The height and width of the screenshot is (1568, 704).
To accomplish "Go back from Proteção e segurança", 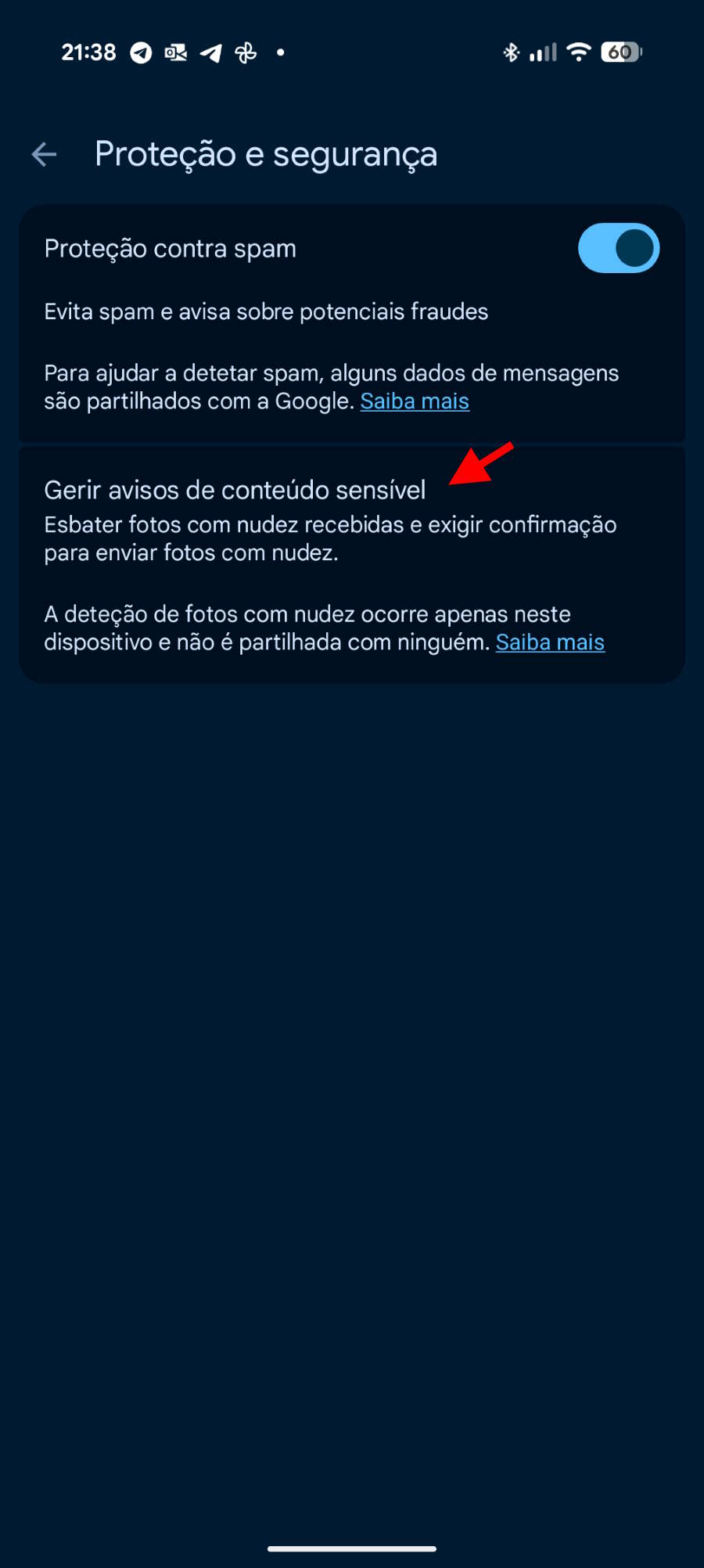I will tap(44, 154).
